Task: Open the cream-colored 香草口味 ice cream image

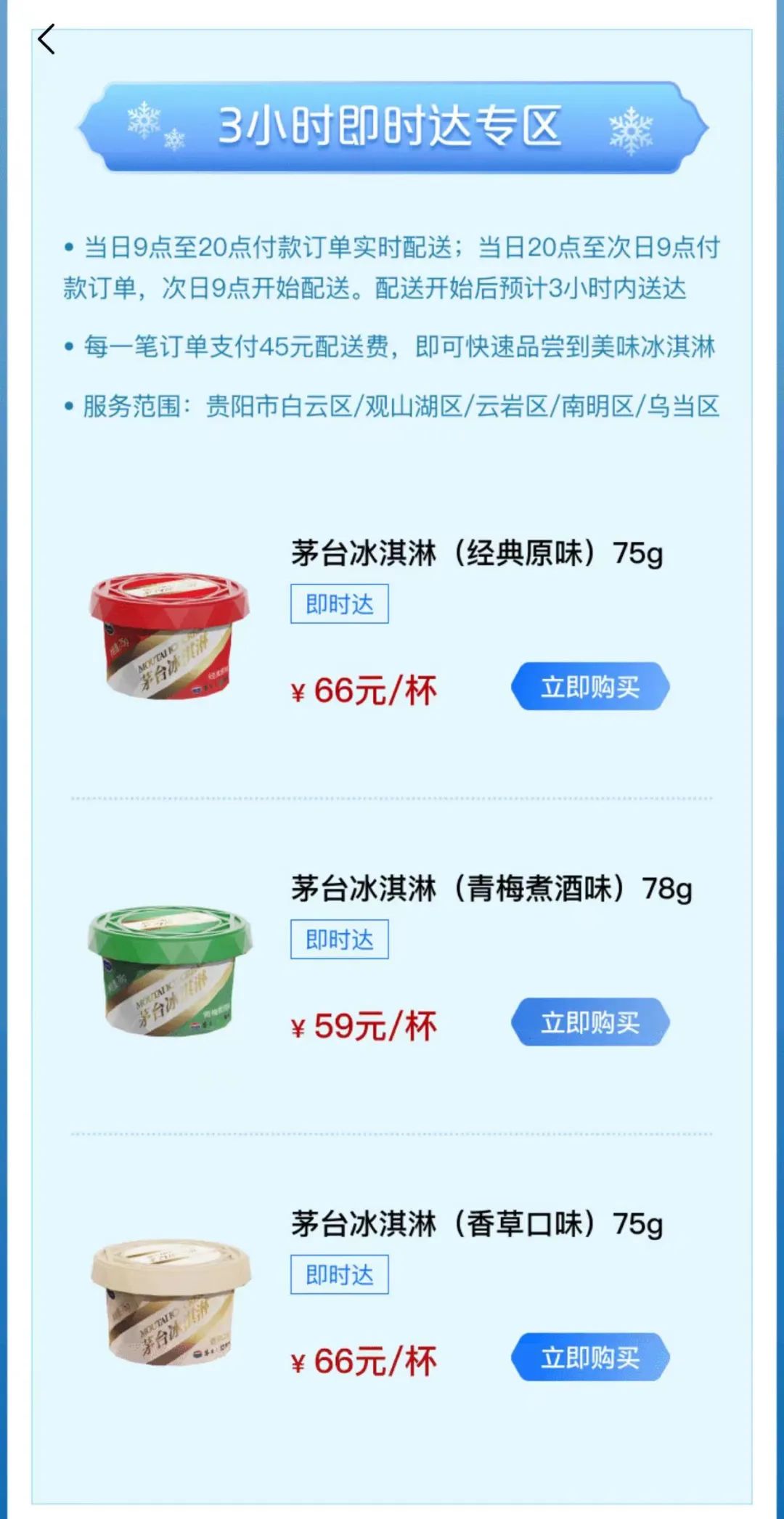Action: click(170, 1305)
